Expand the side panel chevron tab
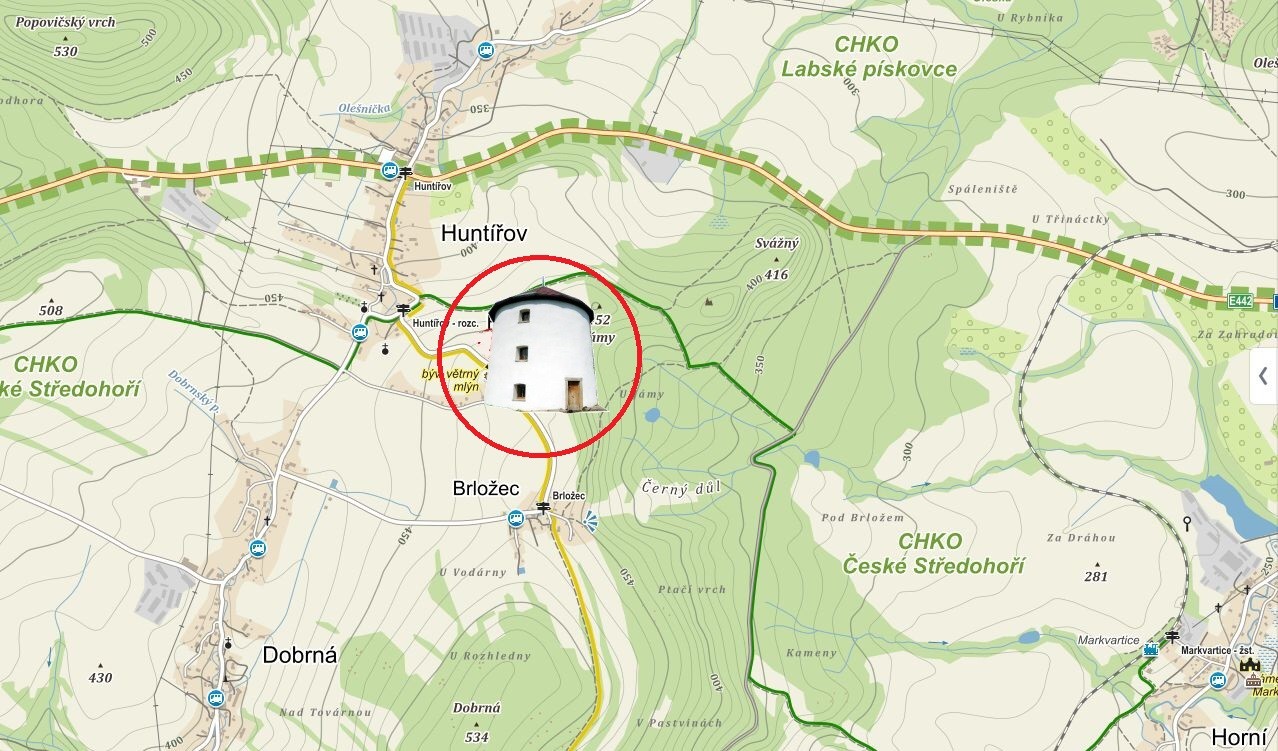The height and width of the screenshot is (751, 1278). click(1263, 376)
